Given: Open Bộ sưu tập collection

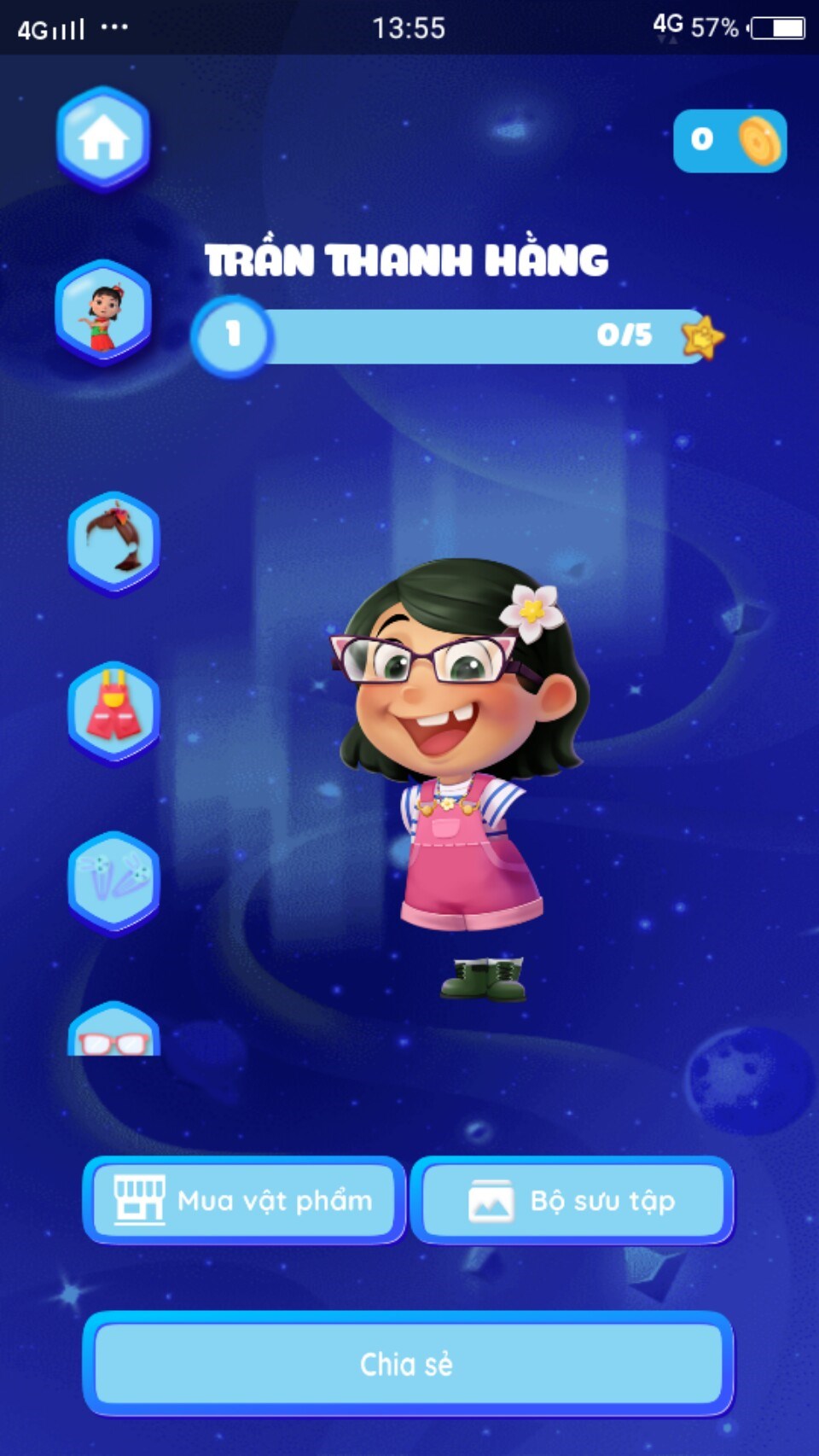Looking at the screenshot, I should [572, 1200].
